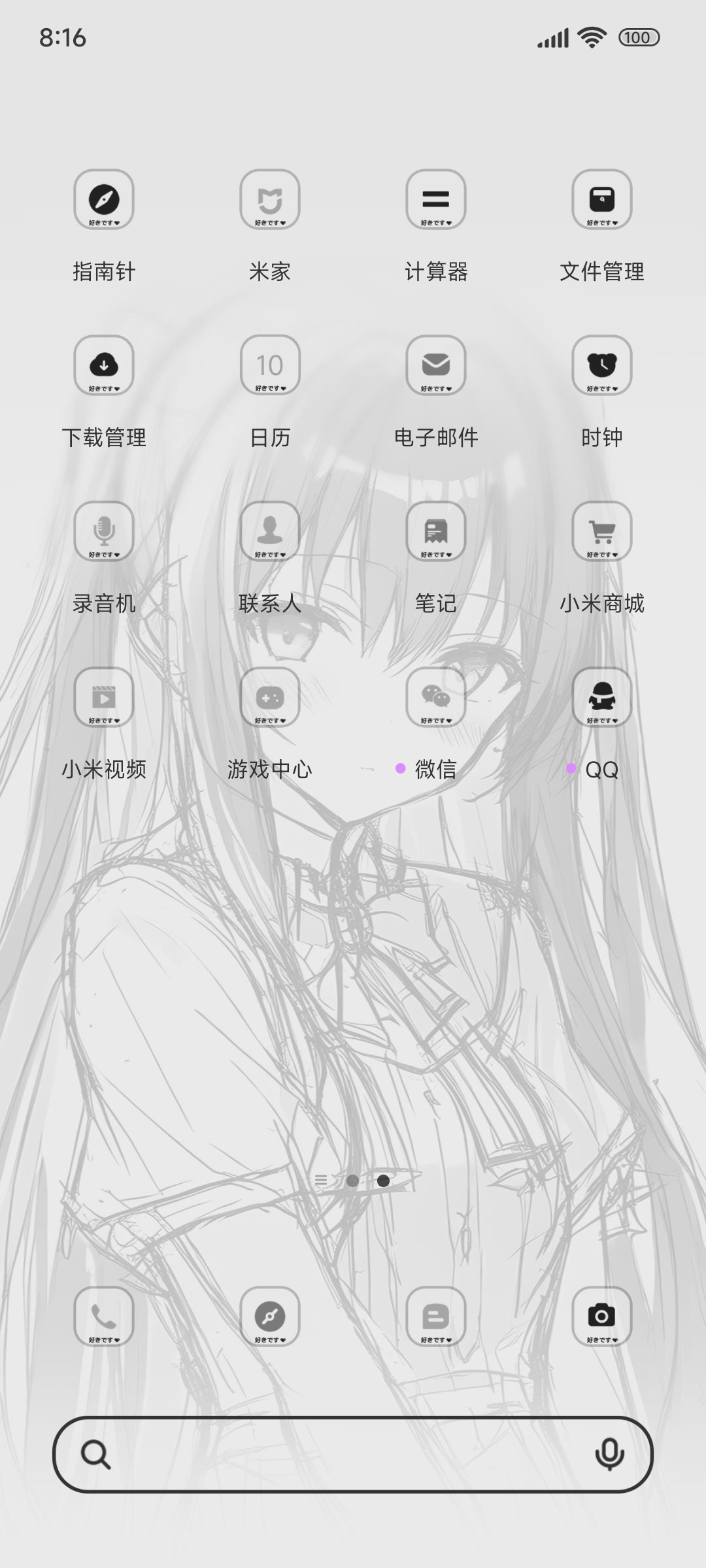Open the 时钟 clock app
706x1568 pixels.
click(x=602, y=366)
